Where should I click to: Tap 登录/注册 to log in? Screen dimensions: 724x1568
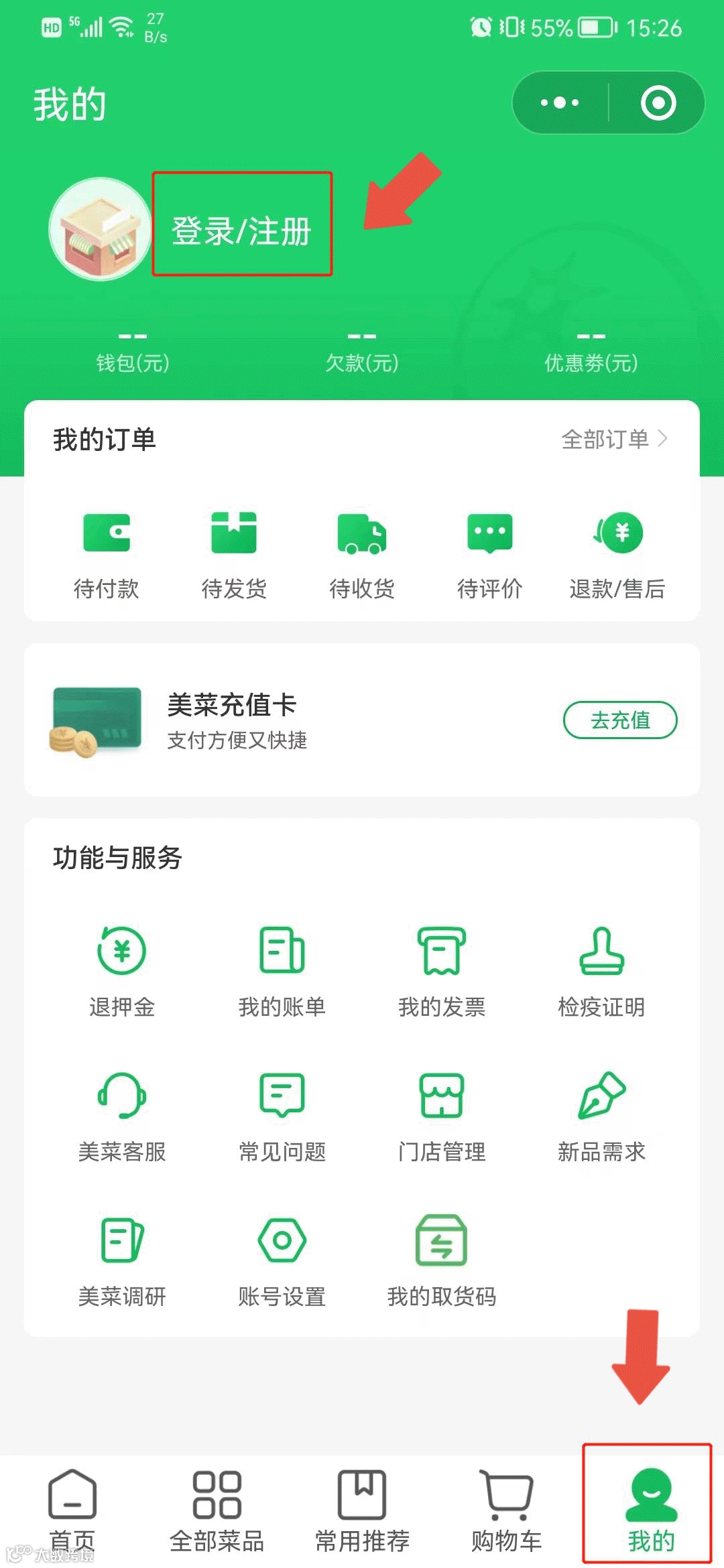[x=242, y=231]
